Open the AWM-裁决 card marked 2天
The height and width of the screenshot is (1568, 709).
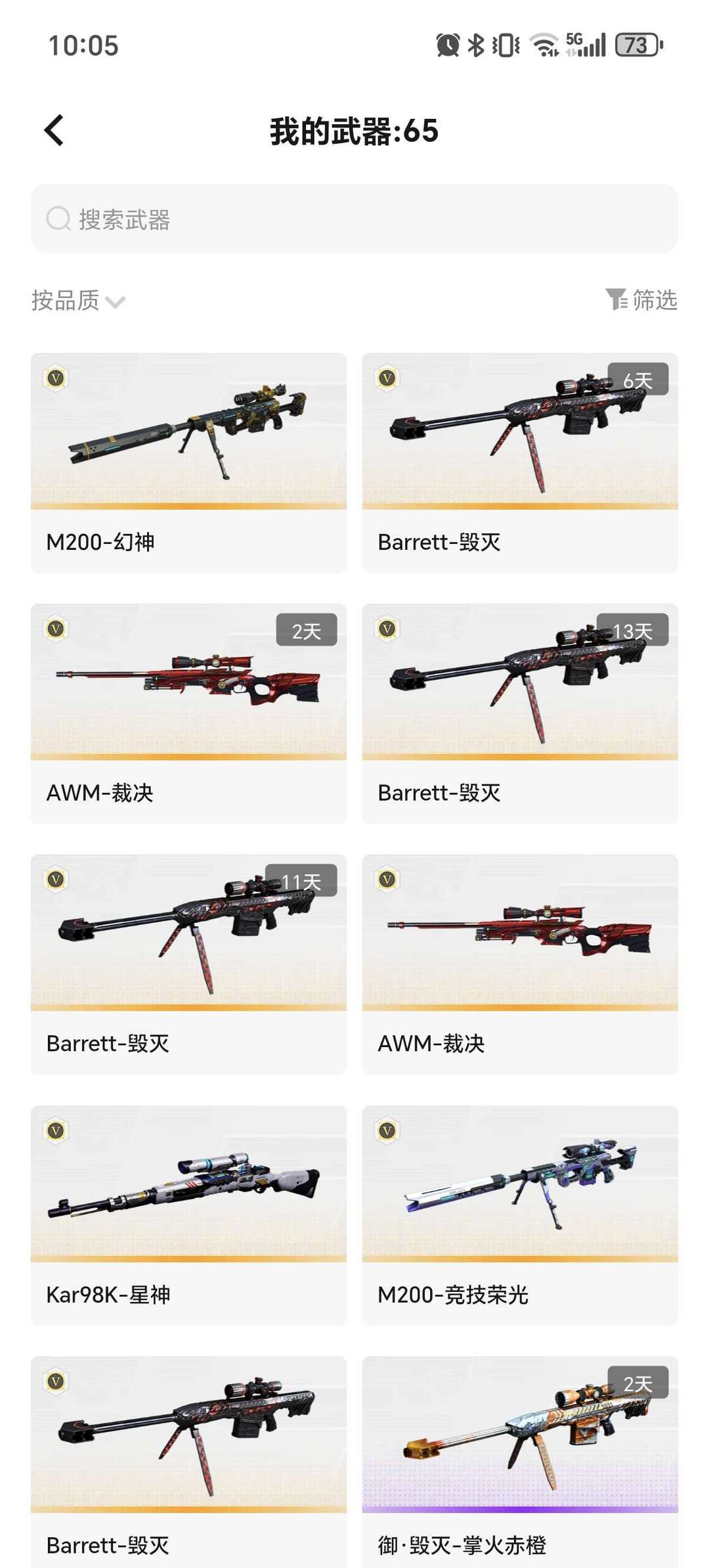point(188,713)
